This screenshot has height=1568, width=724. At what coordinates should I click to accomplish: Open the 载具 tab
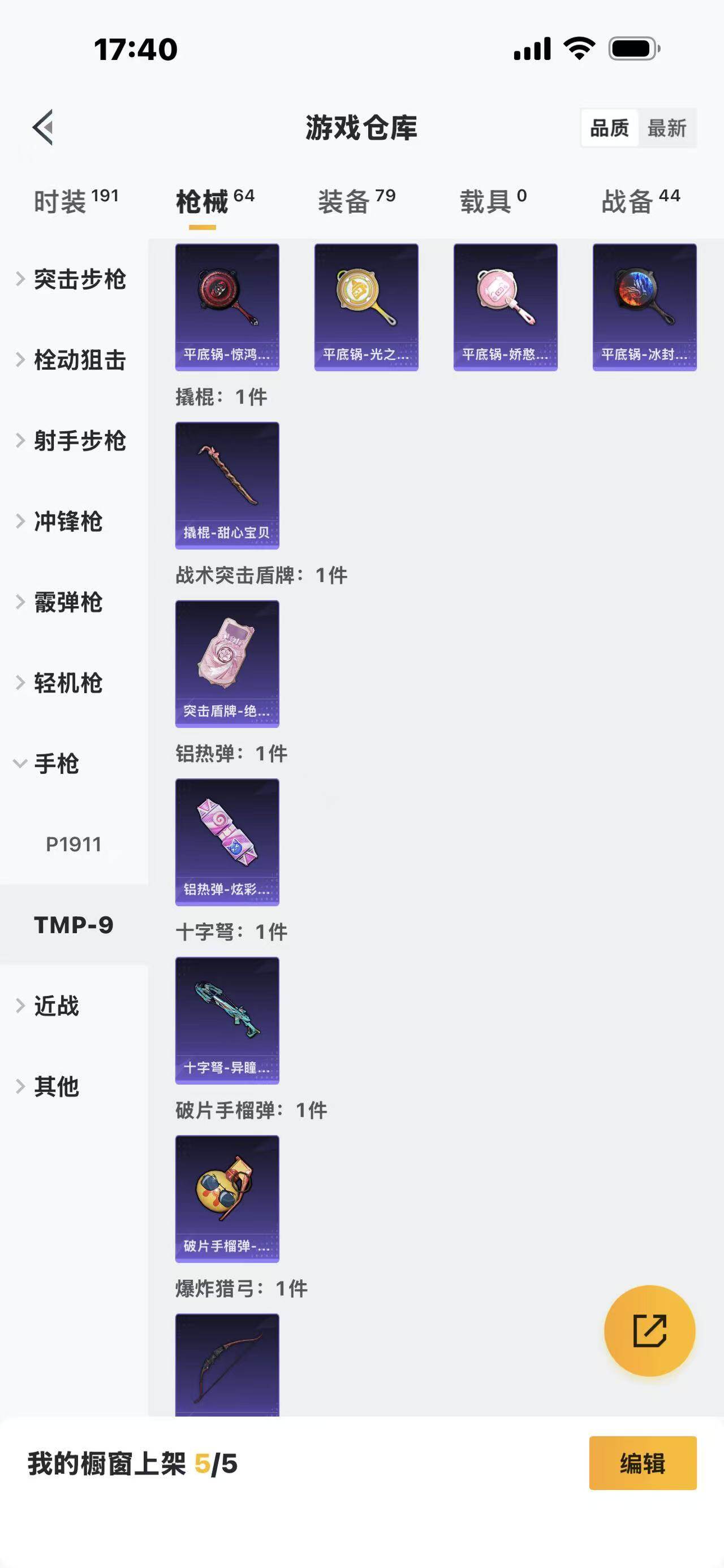tap(493, 201)
